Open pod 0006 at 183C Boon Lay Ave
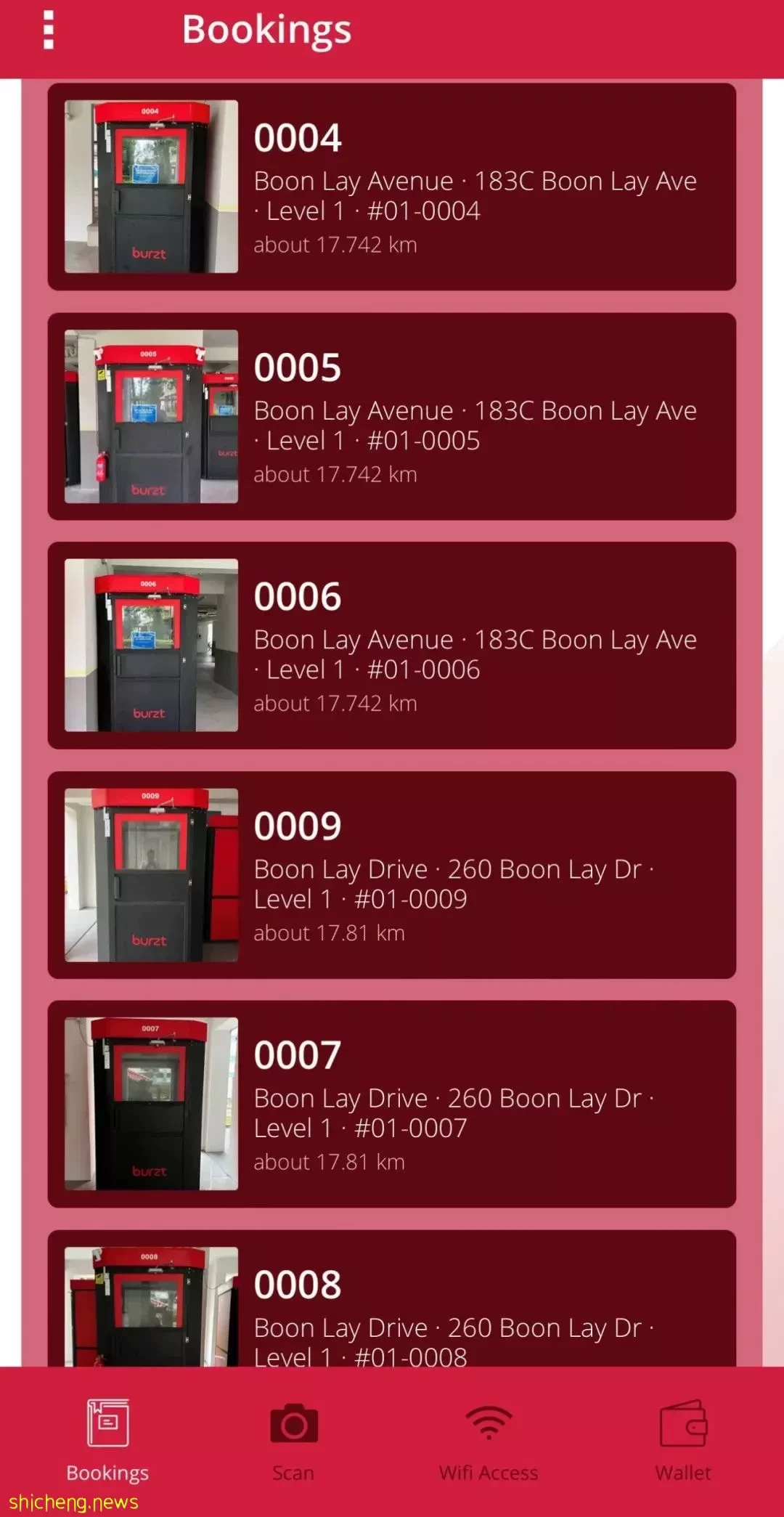 point(392,645)
